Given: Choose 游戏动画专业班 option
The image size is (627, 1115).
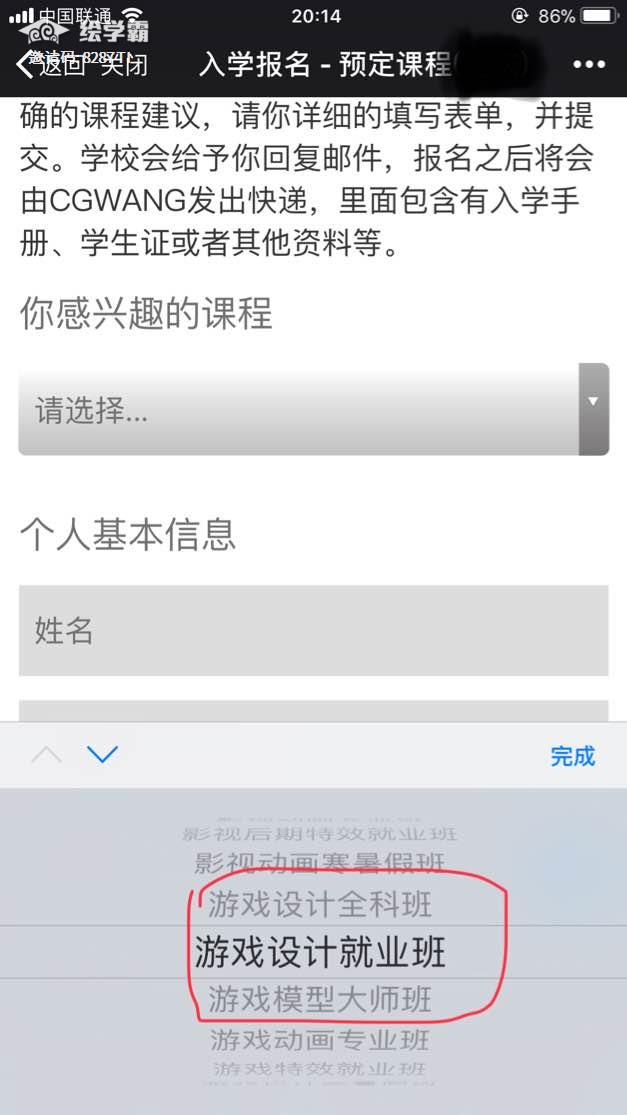Looking at the screenshot, I should pos(320,1040).
